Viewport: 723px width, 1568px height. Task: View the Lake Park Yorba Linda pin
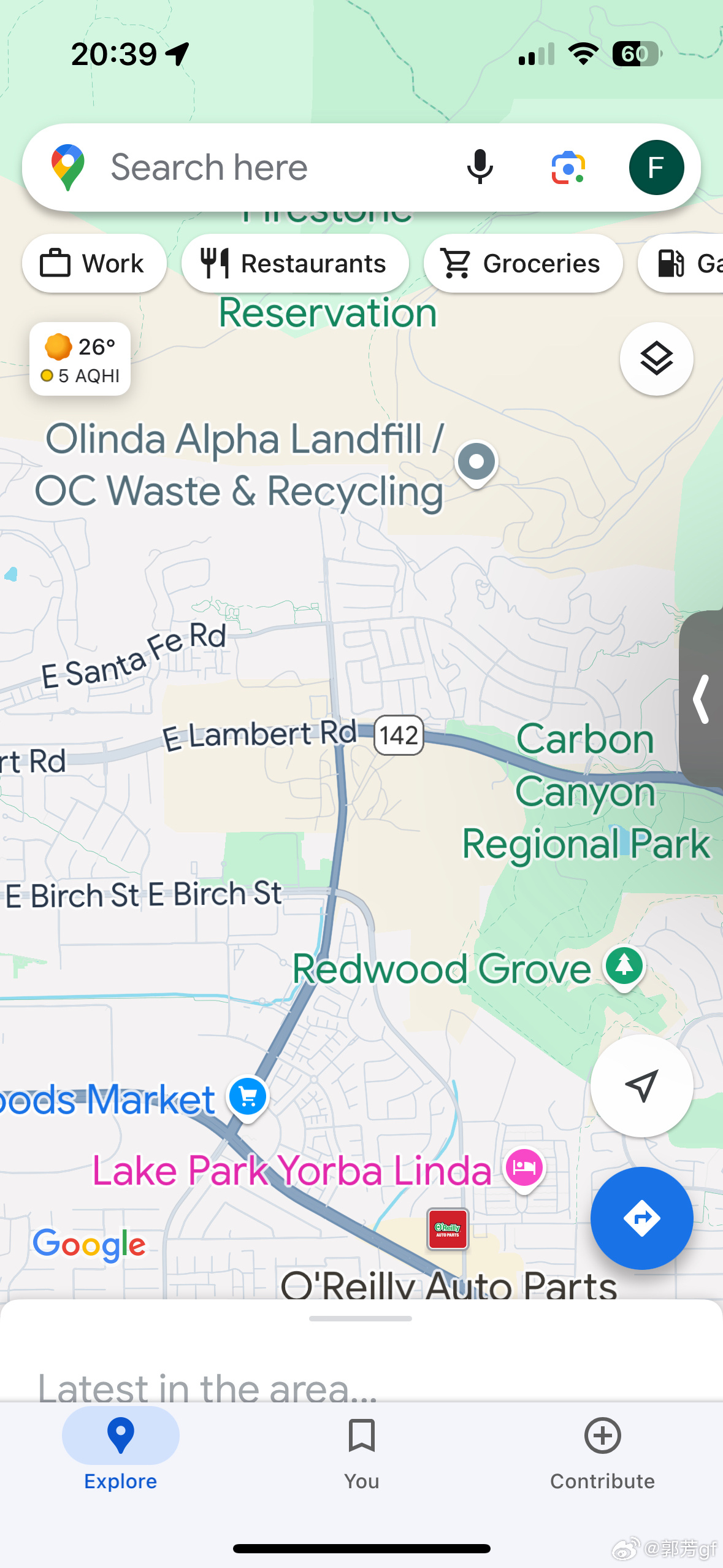(x=524, y=1167)
